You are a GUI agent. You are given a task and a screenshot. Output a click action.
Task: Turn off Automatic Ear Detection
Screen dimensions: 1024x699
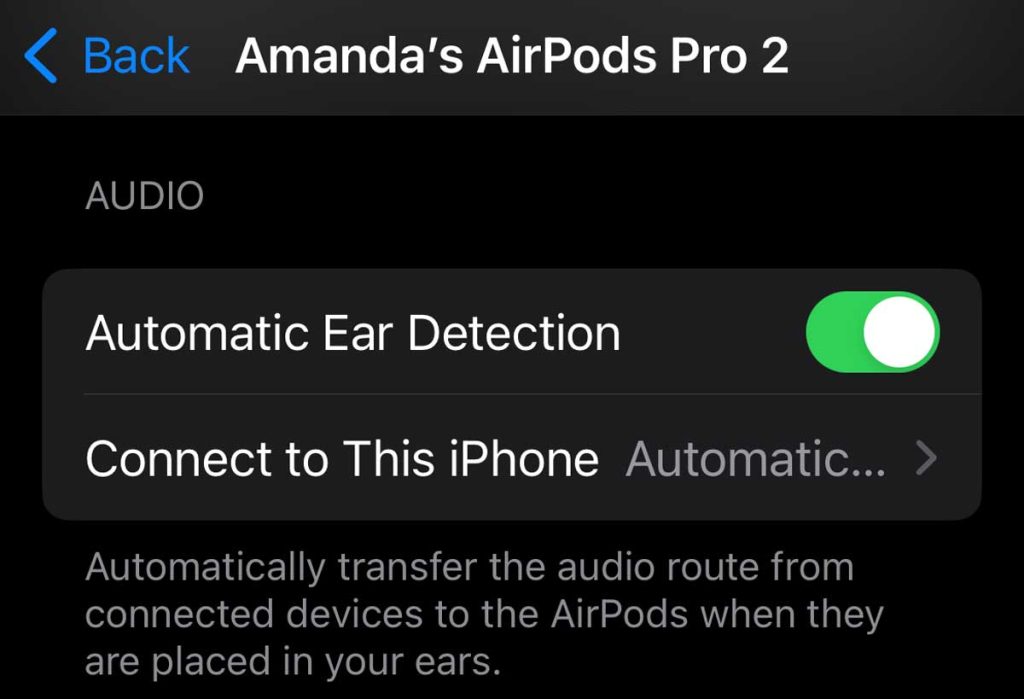[x=872, y=333]
